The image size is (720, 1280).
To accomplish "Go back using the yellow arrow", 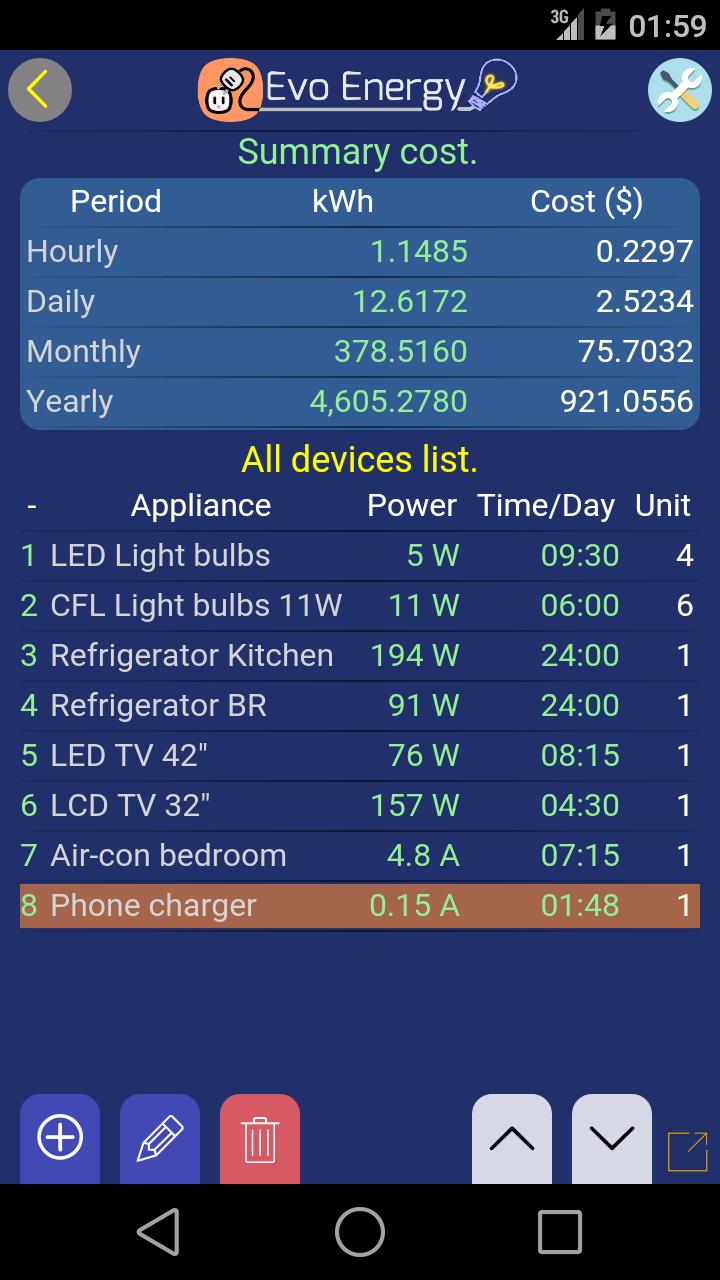I will 40,90.
